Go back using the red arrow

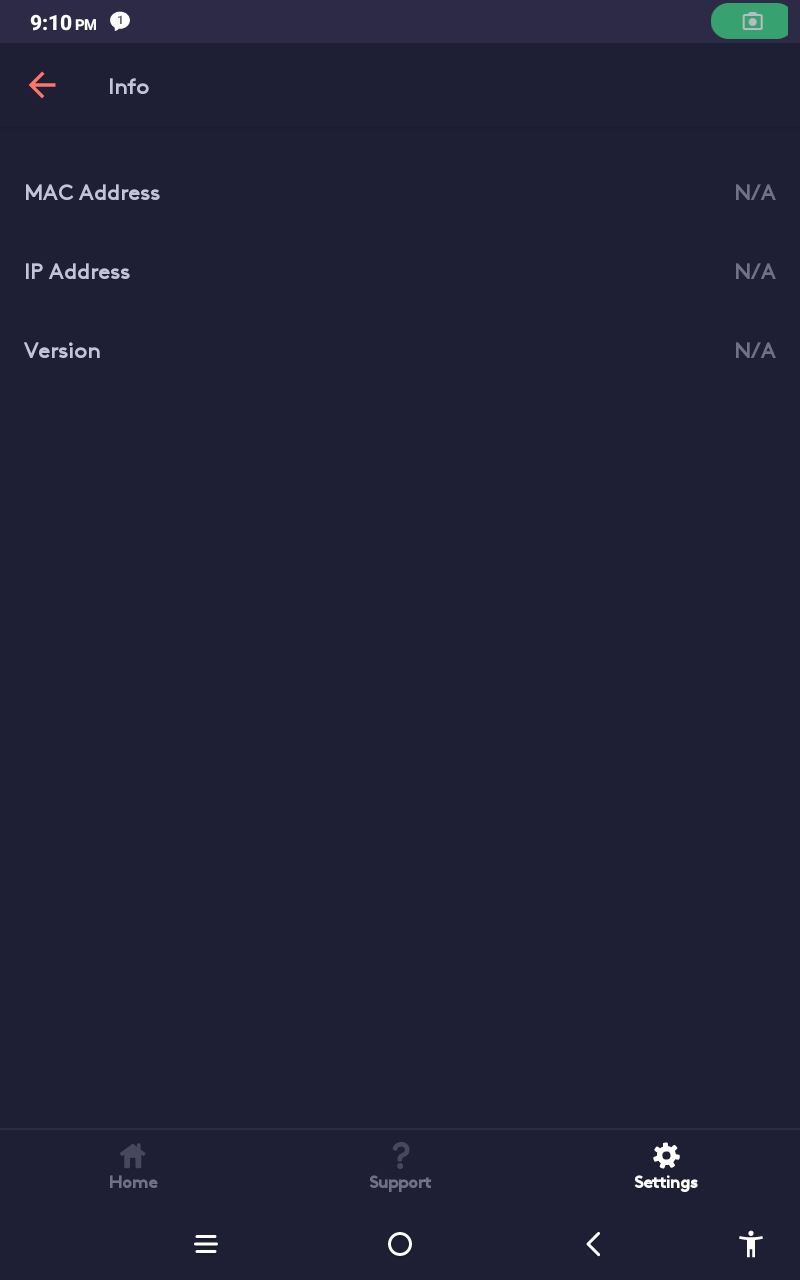(42, 86)
